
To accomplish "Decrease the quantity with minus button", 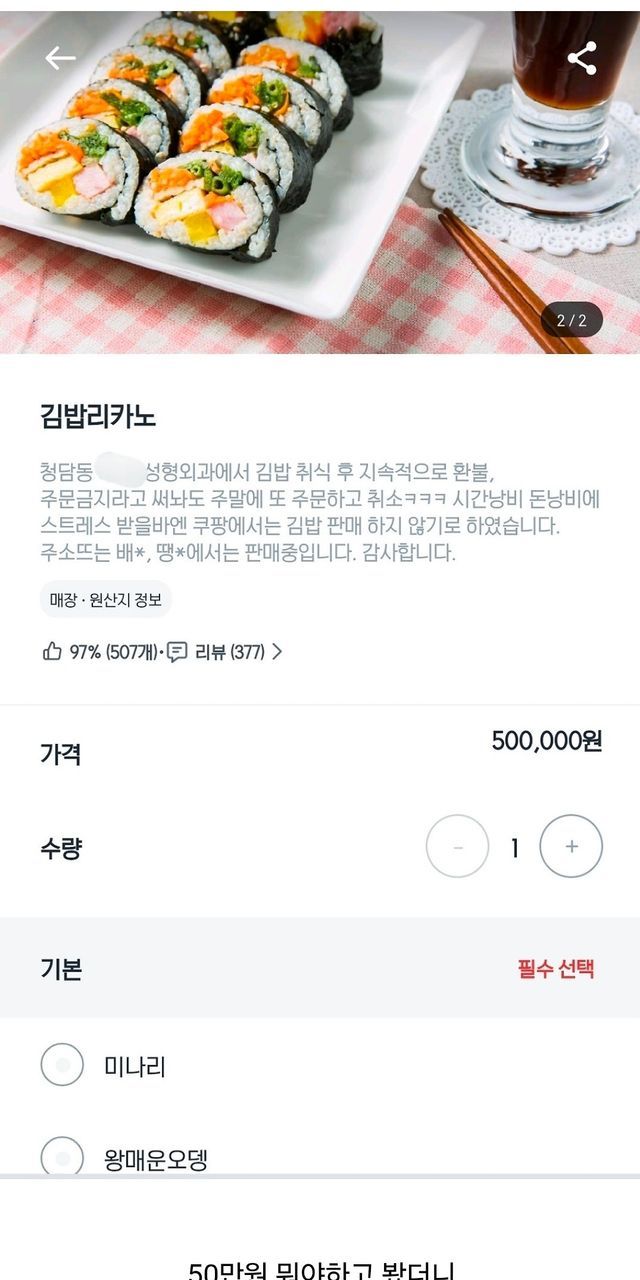I will [457, 847].
